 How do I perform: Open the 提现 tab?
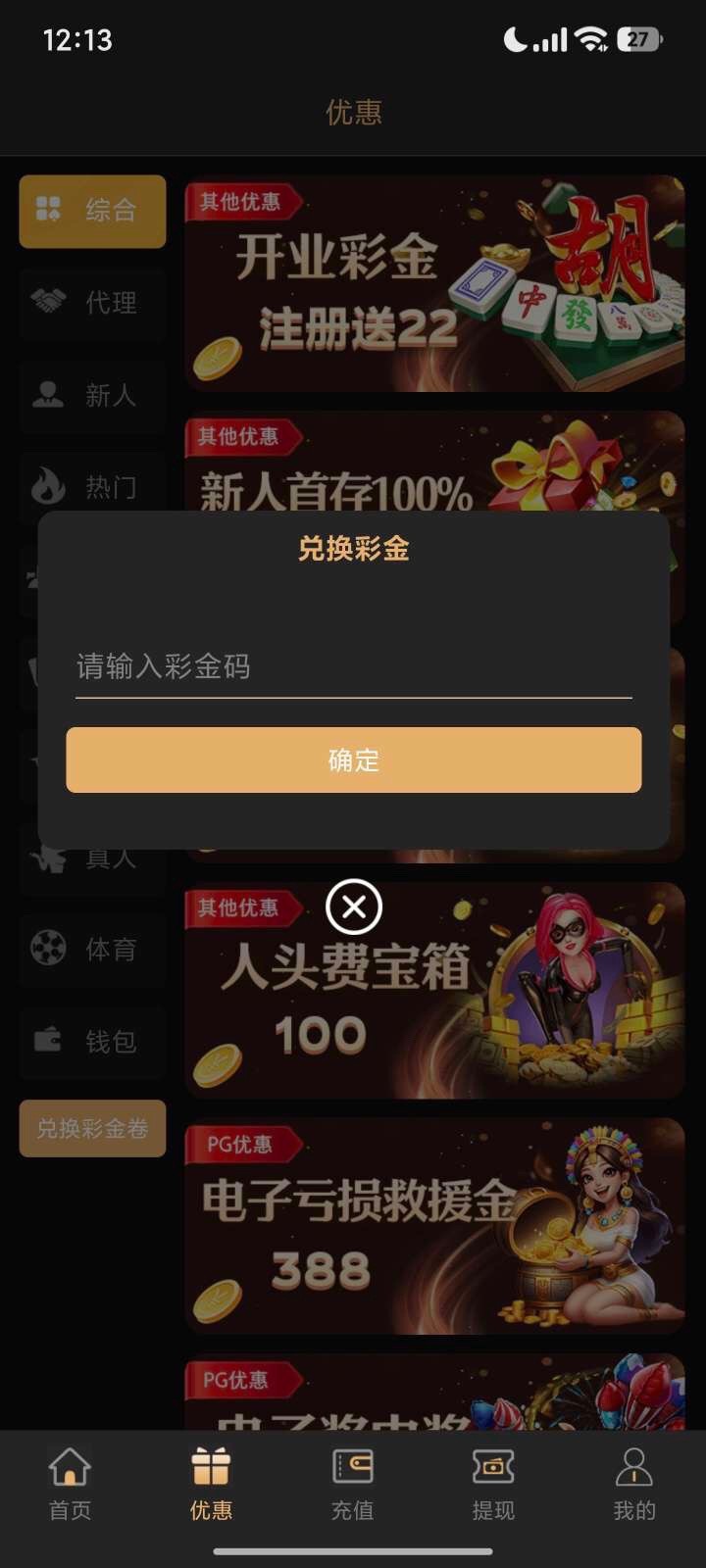[x=493, y=1484]
